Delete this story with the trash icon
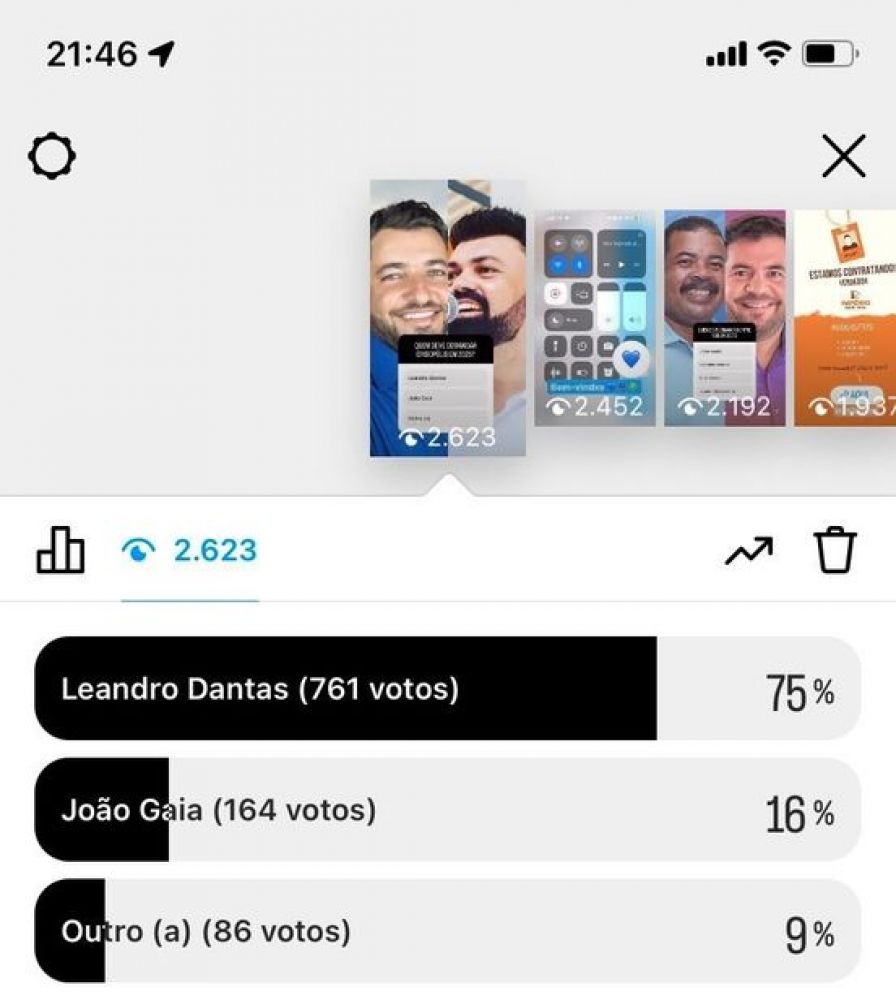 pyautogui.click(x=835, y=550)
